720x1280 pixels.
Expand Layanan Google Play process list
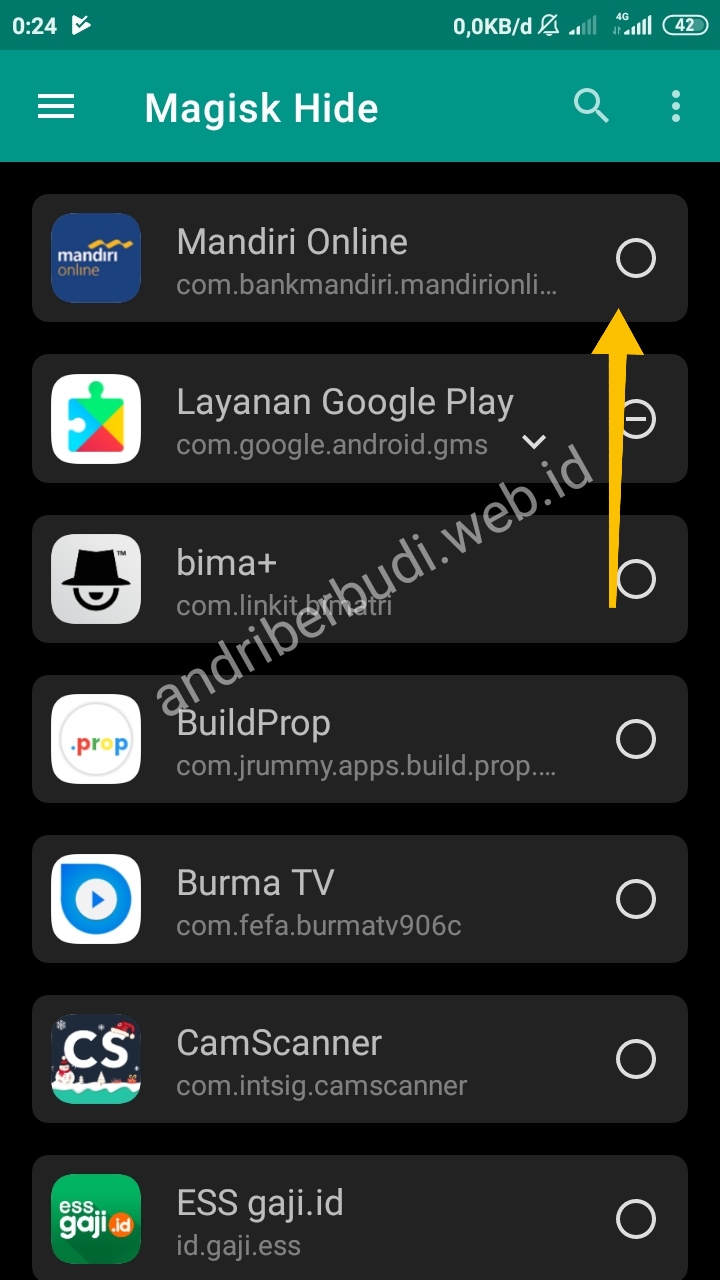coord(535,441)
